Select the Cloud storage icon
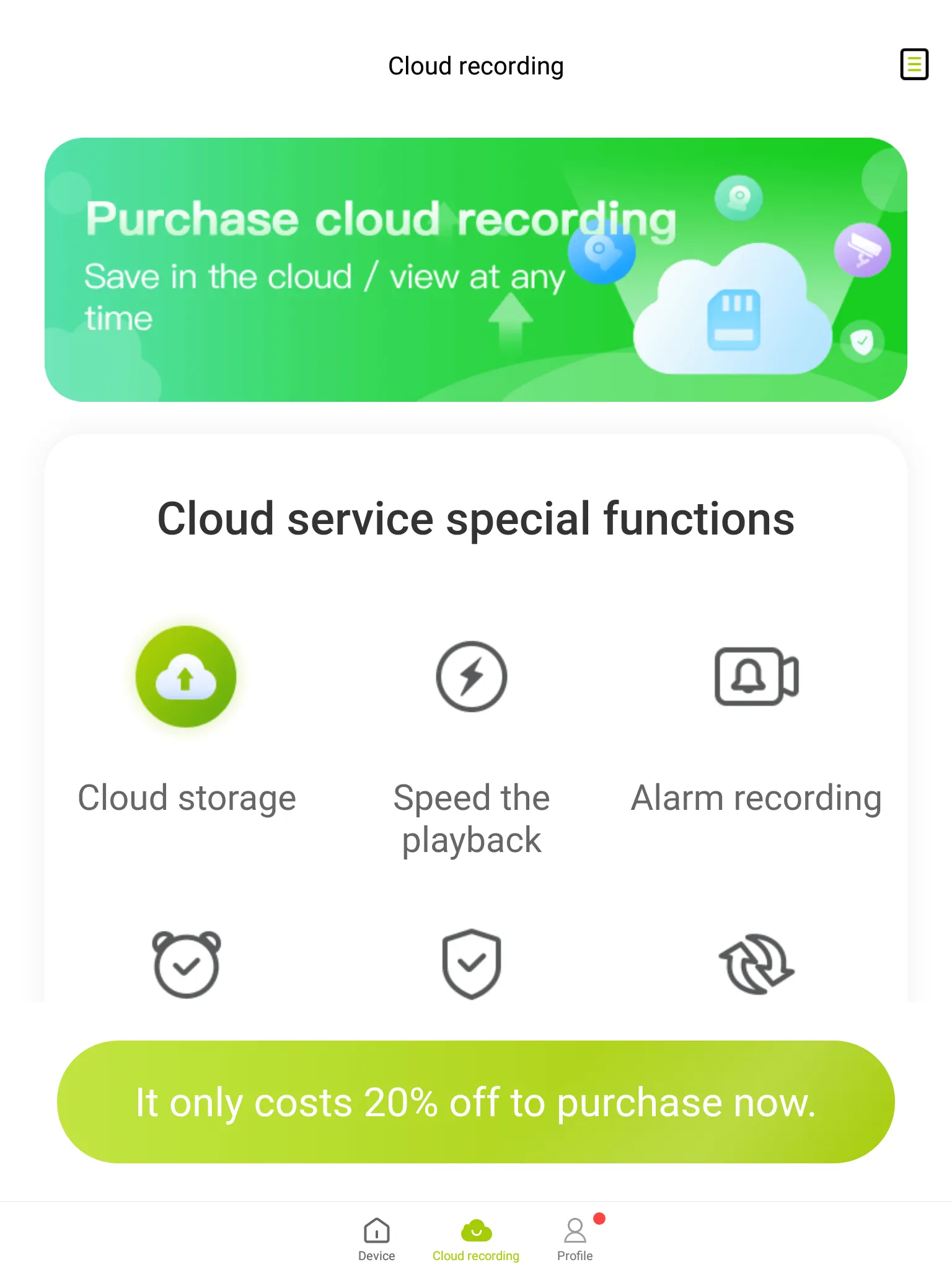Image resolution: width=952 pixels, height=1270 pixels. tap(186, 677)
